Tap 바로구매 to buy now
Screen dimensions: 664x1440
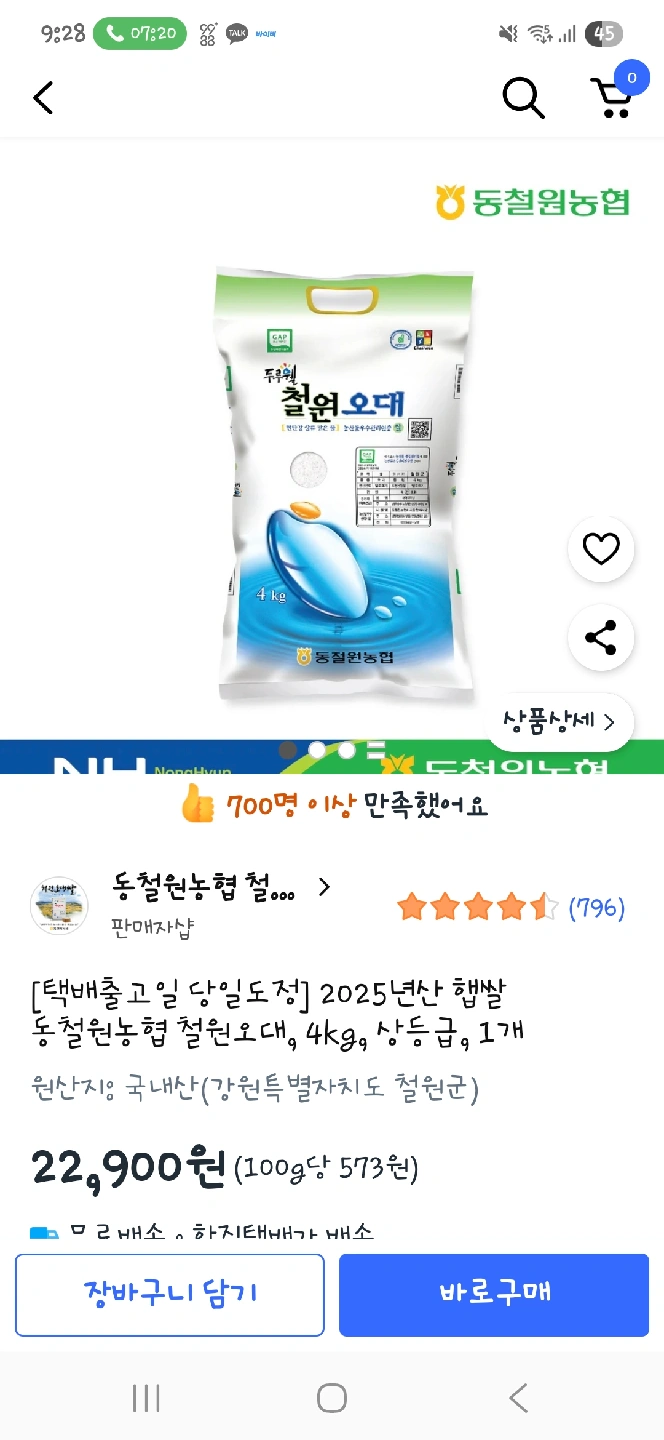click(494, 1293)
